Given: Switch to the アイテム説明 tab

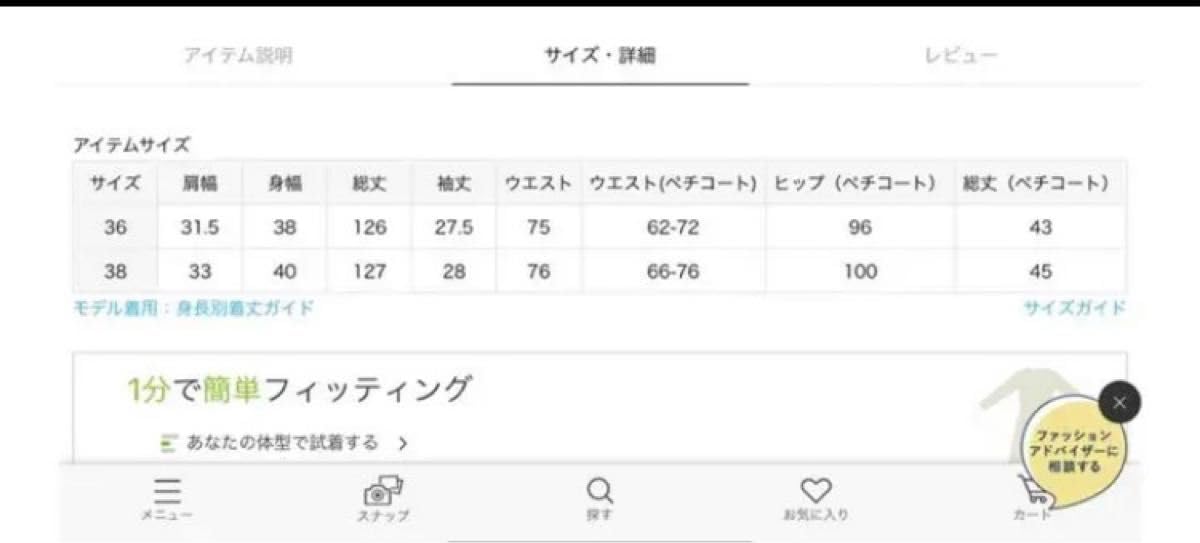Looking at the screenshot, I should [238, 55].
